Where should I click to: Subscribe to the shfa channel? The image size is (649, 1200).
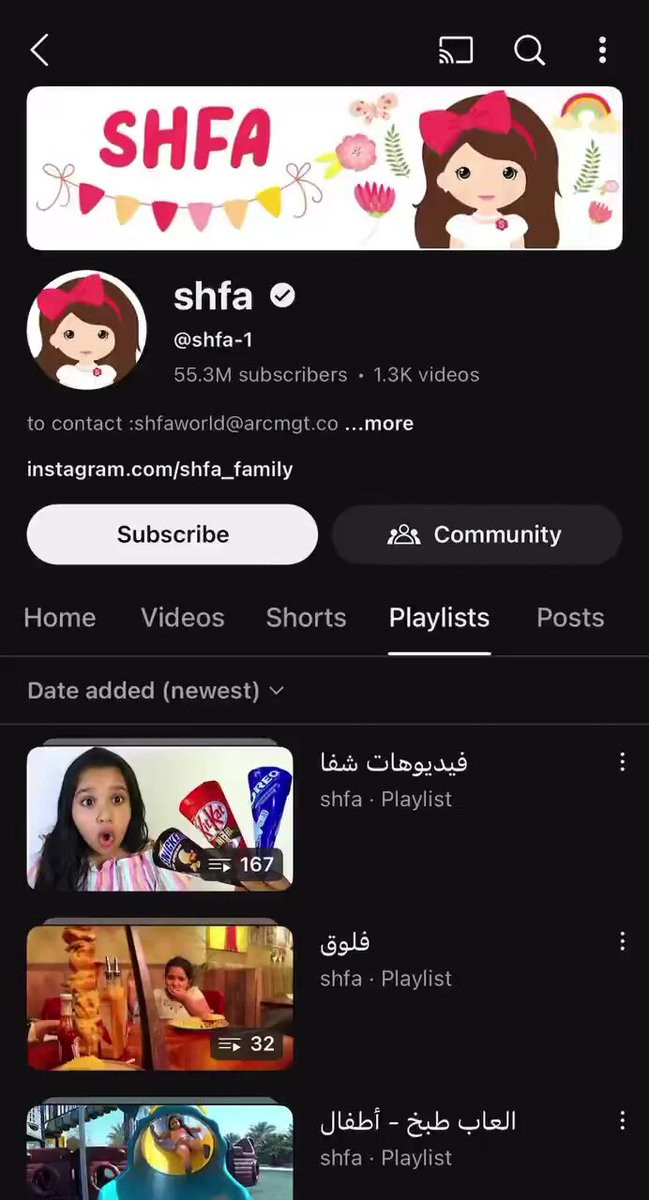[172, 534]
